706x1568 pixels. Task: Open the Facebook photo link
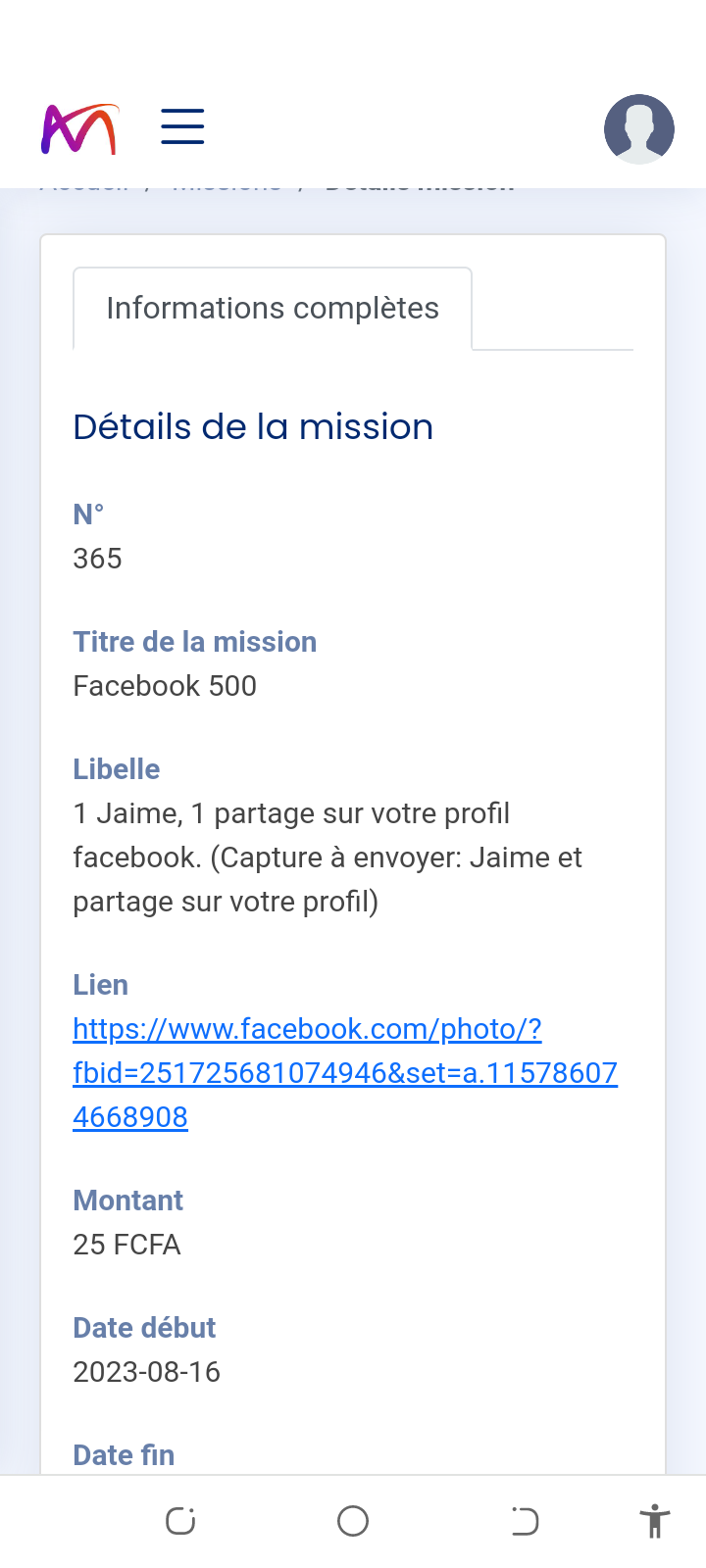point(345,1073)
